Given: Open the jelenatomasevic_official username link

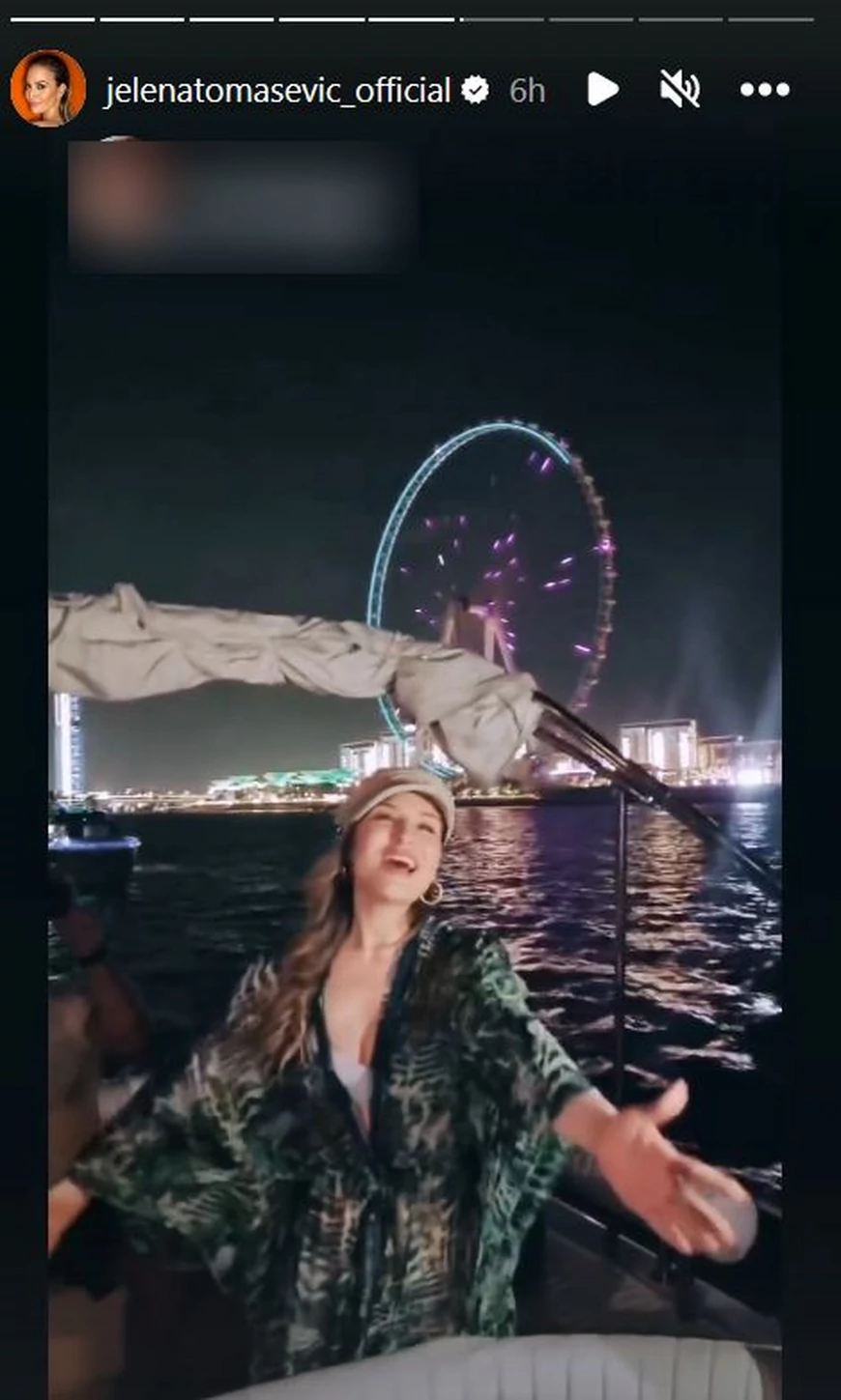Looking at the screenshot, I should pos(277,91).
